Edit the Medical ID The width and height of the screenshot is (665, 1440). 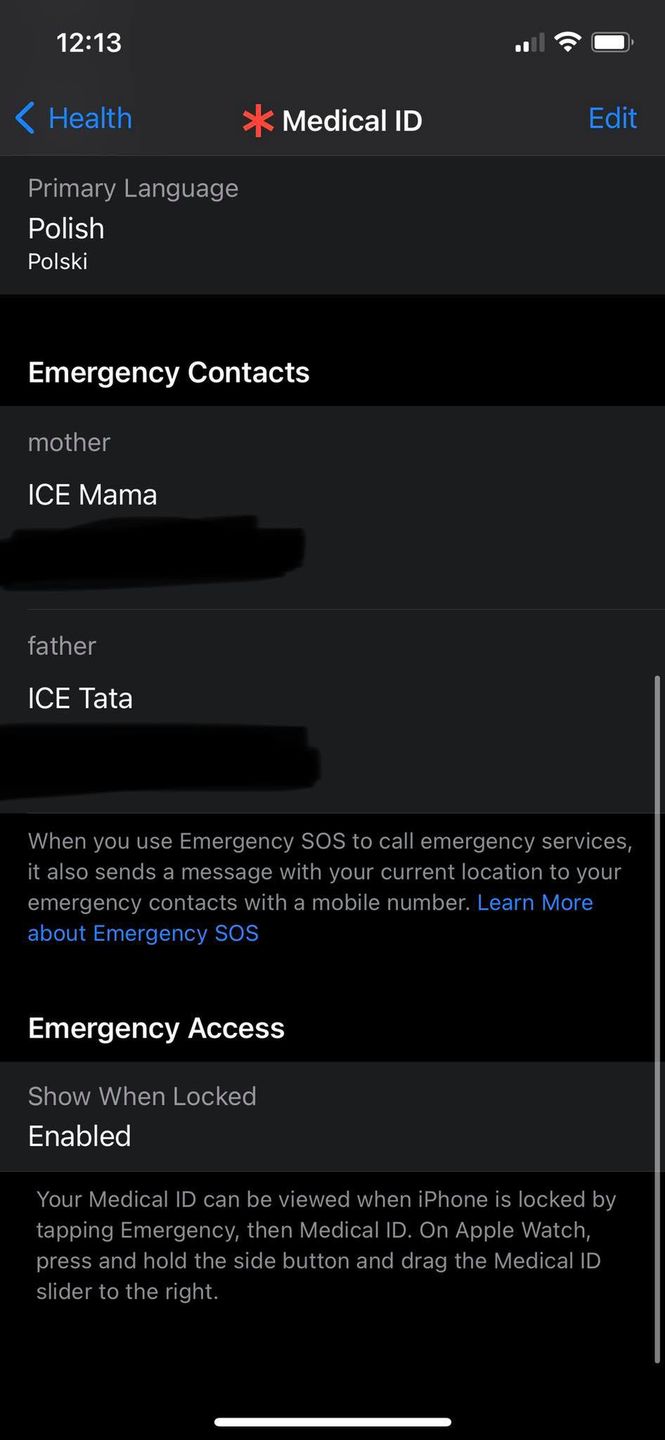click(612, 118)
